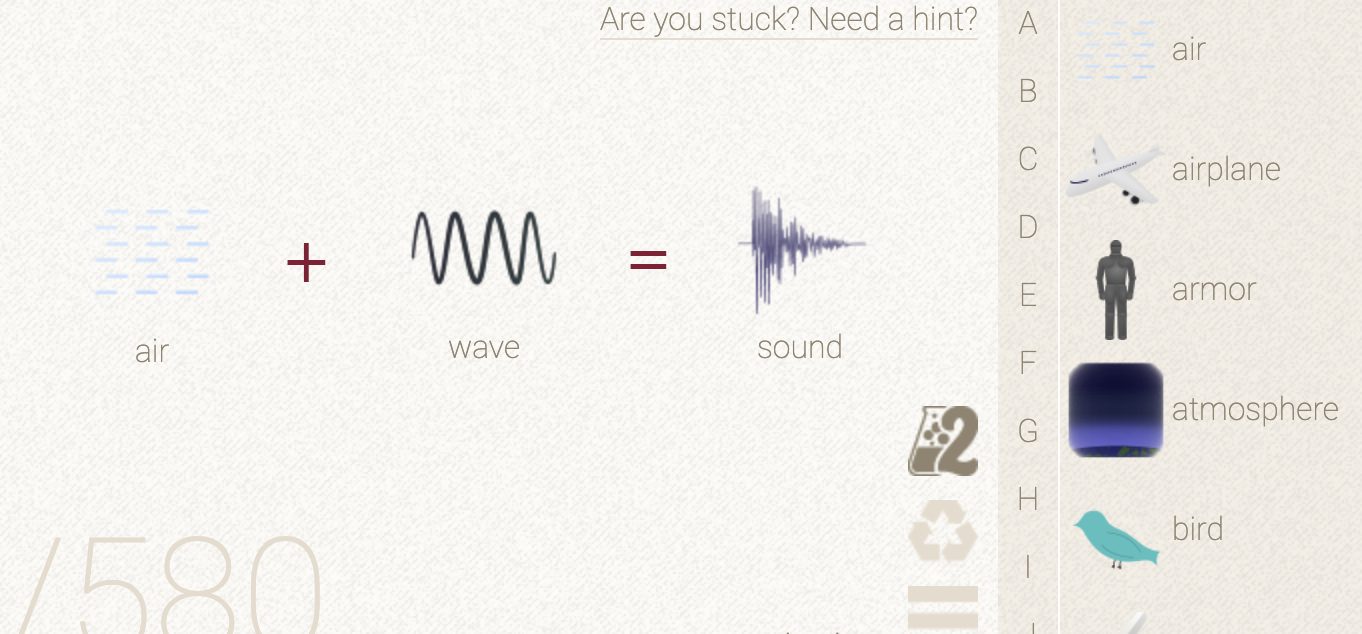
Task: Jump to letter F in the index
Action: [x=1028, y=363]
